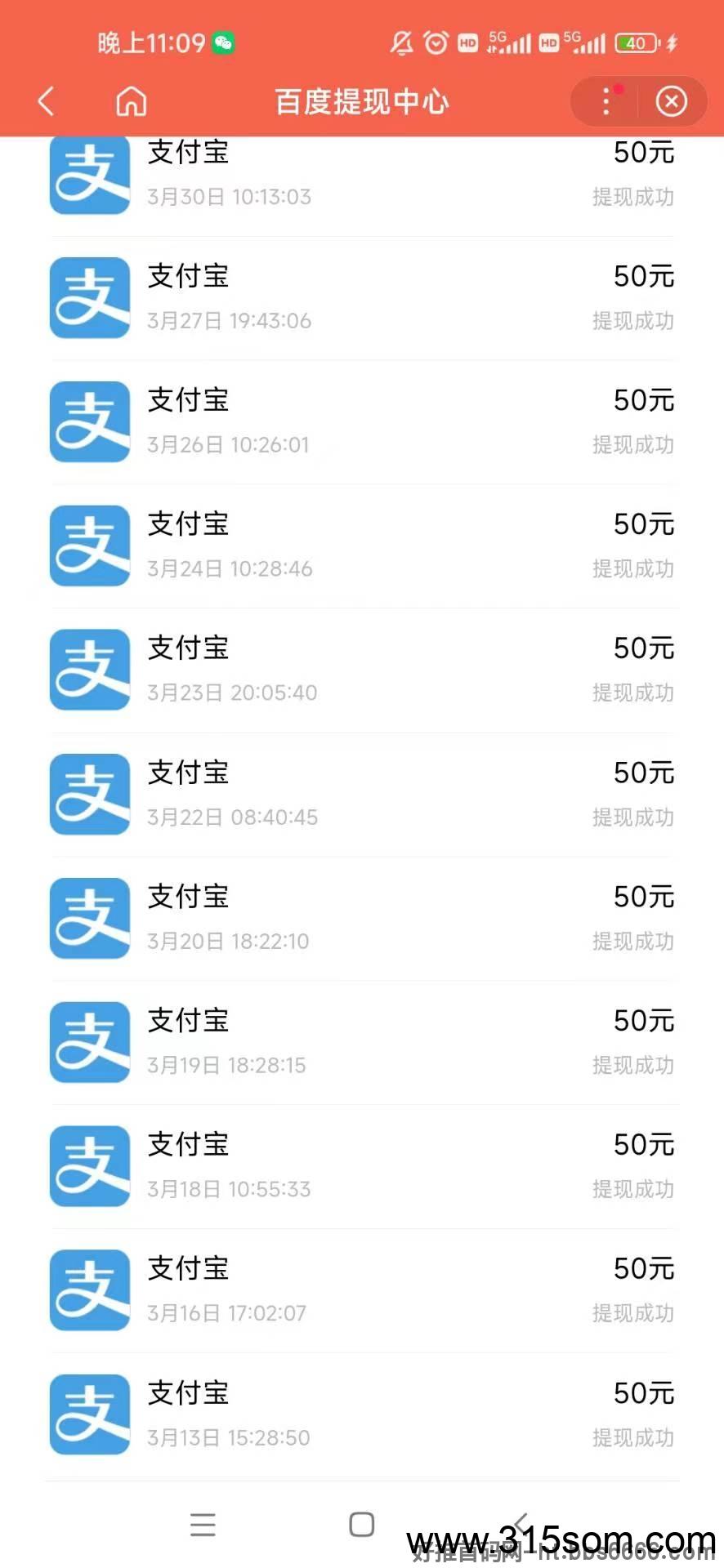View the 3月24日 10:28:46 withdrawal record

pos(362,546)
